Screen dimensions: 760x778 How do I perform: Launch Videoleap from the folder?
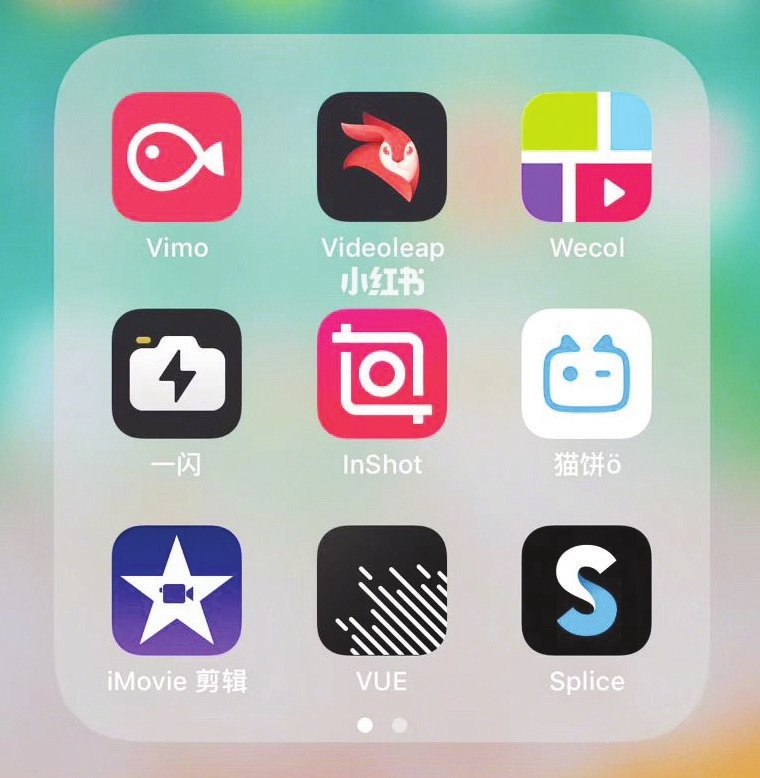pyautogui.click(x=382, y=157)
